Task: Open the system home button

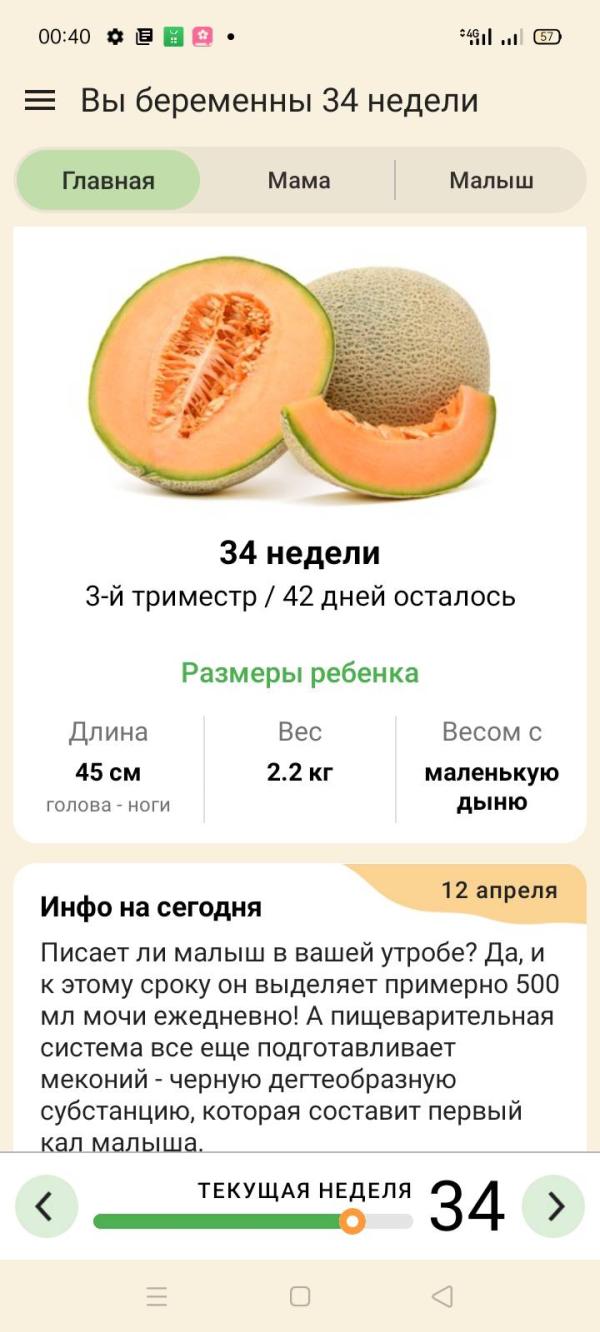Action: 300,1297
